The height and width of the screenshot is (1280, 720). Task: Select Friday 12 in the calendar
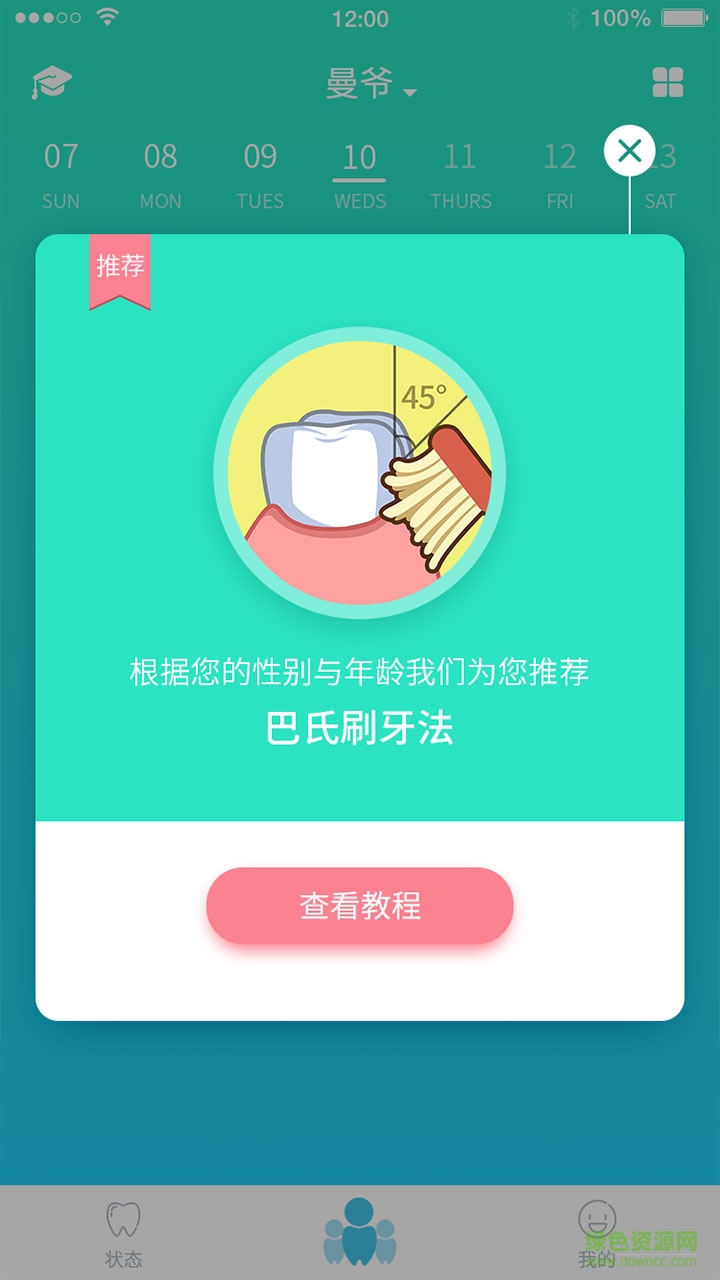[560, 174]
